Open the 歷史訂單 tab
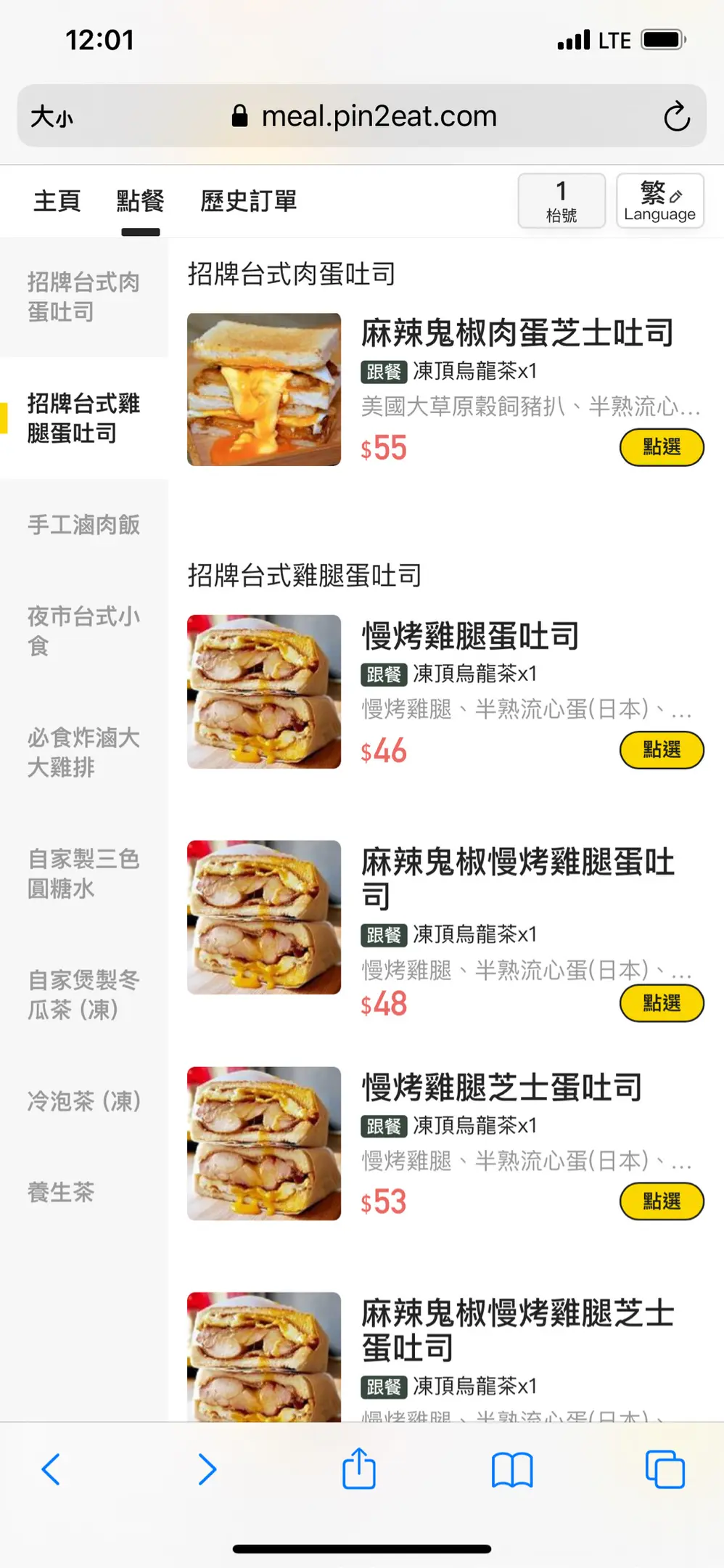Viewport: 724px width, 1568px height. (x=248, y=201)
